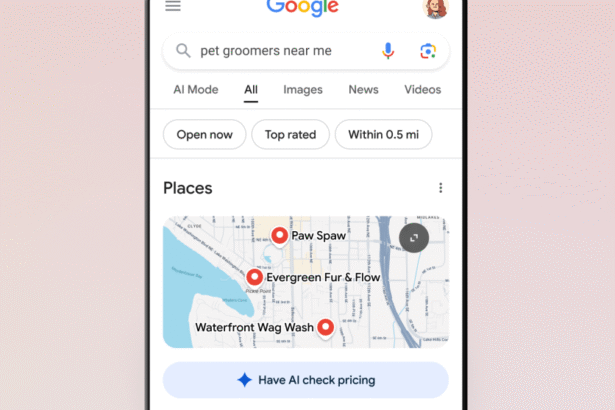Screen dimensions: 615x410
Task: Open the hamburger menu
Action: tap(173, 6)
